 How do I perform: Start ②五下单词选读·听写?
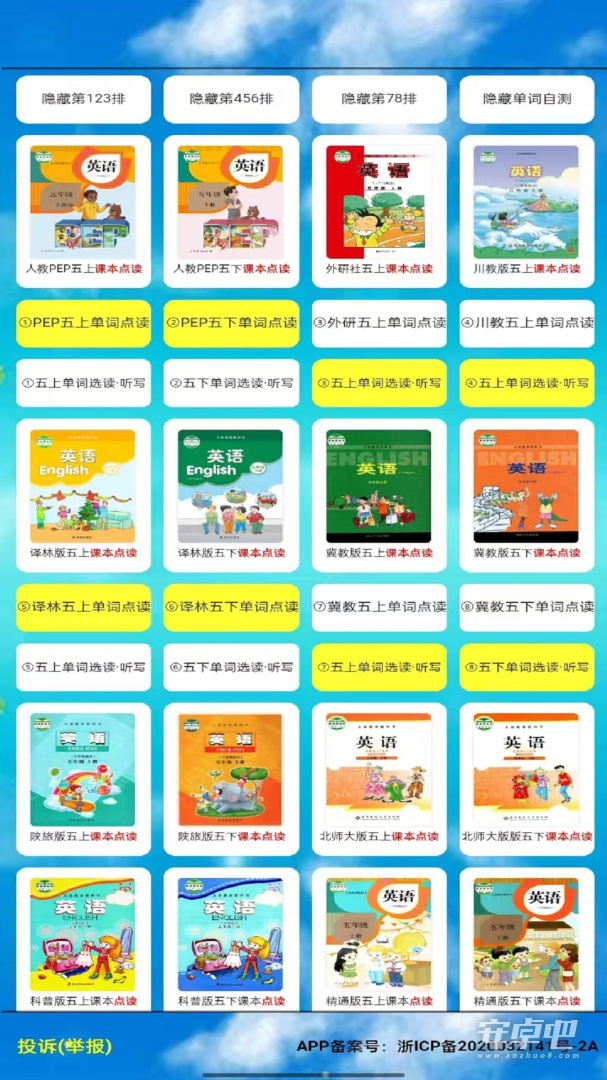point(232,383)
